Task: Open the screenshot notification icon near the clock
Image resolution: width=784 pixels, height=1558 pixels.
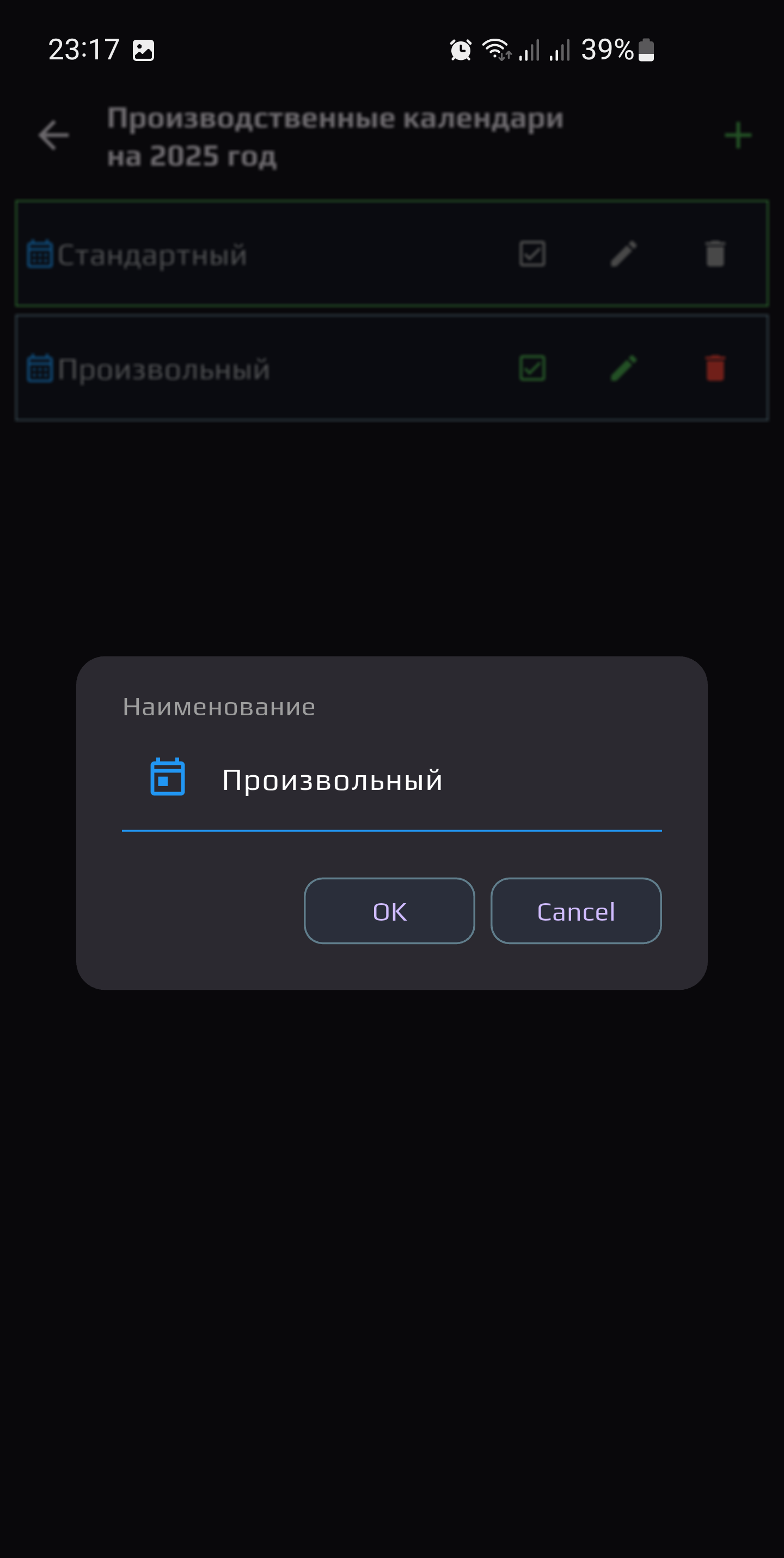Action: click(x=143, y=50)
